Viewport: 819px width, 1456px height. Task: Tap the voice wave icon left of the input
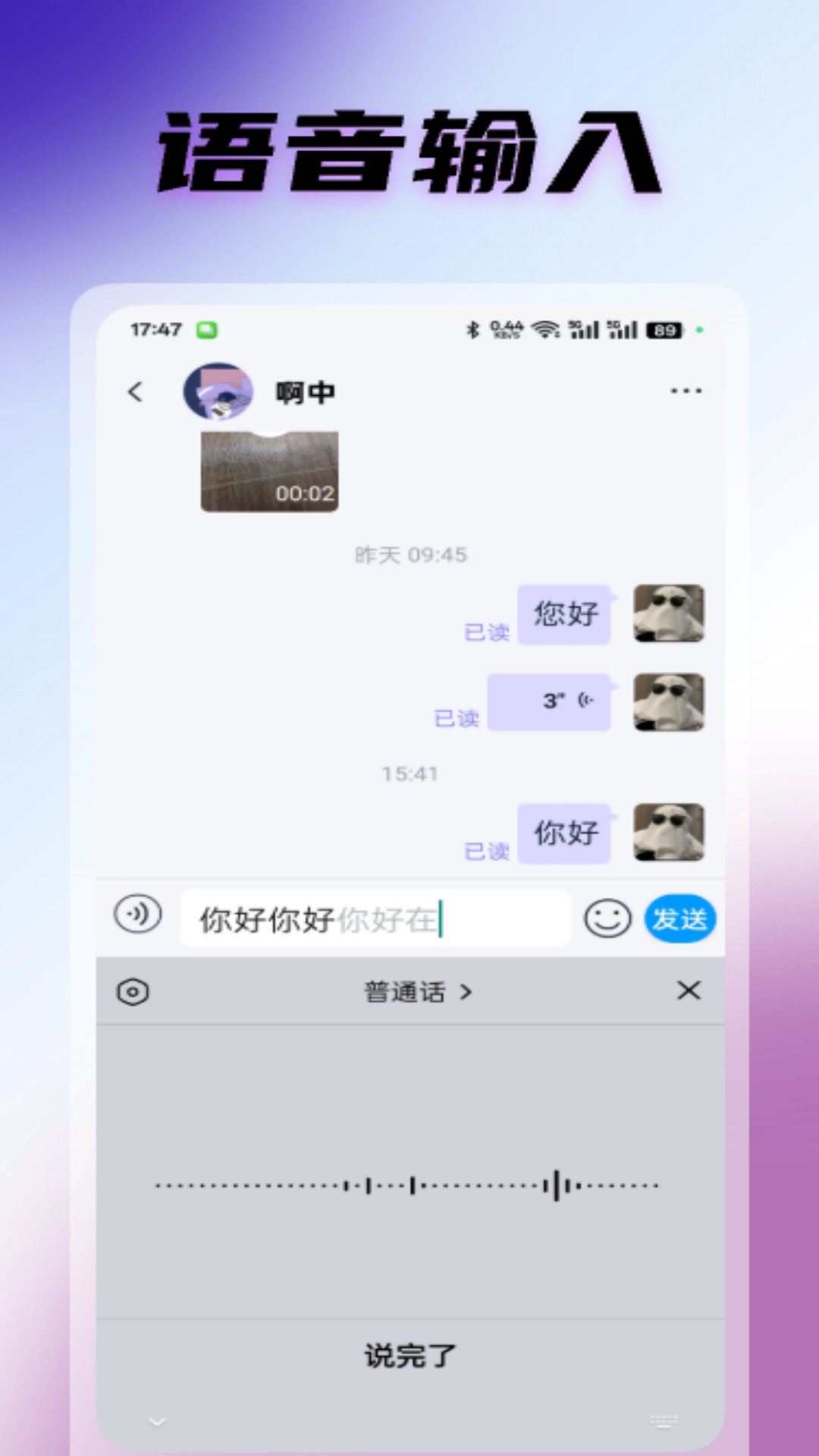coord(137,915)
